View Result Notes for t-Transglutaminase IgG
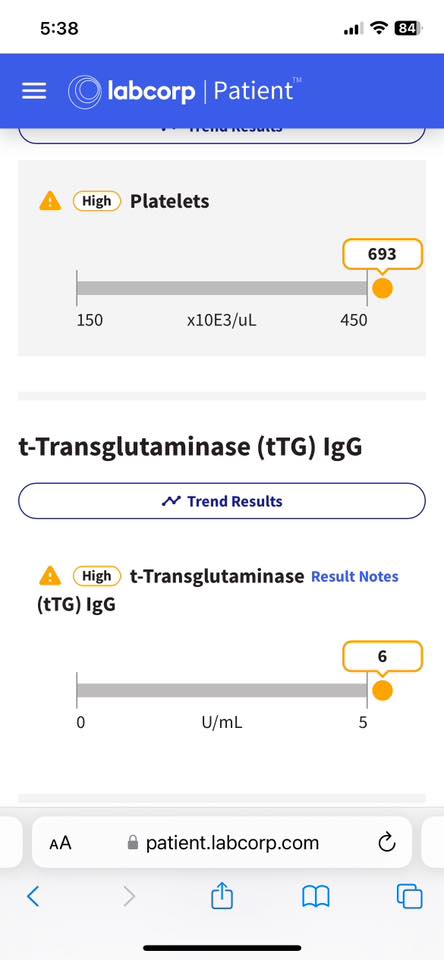 [355, 577]
